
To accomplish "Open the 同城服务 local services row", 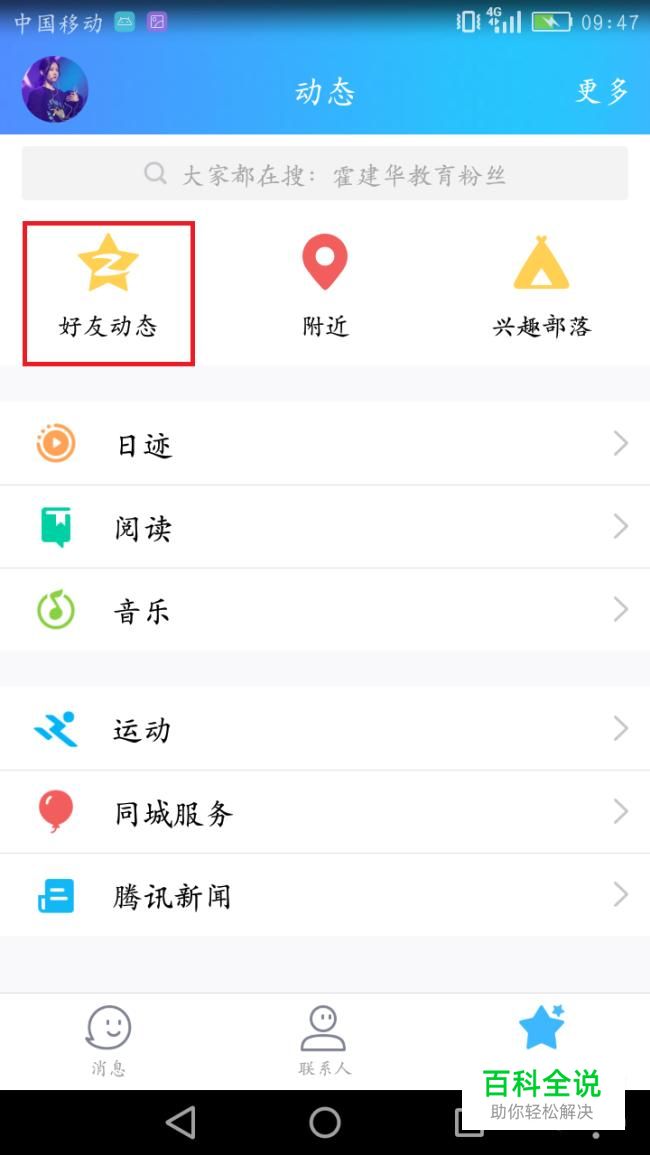I will (x=325, y=812).
